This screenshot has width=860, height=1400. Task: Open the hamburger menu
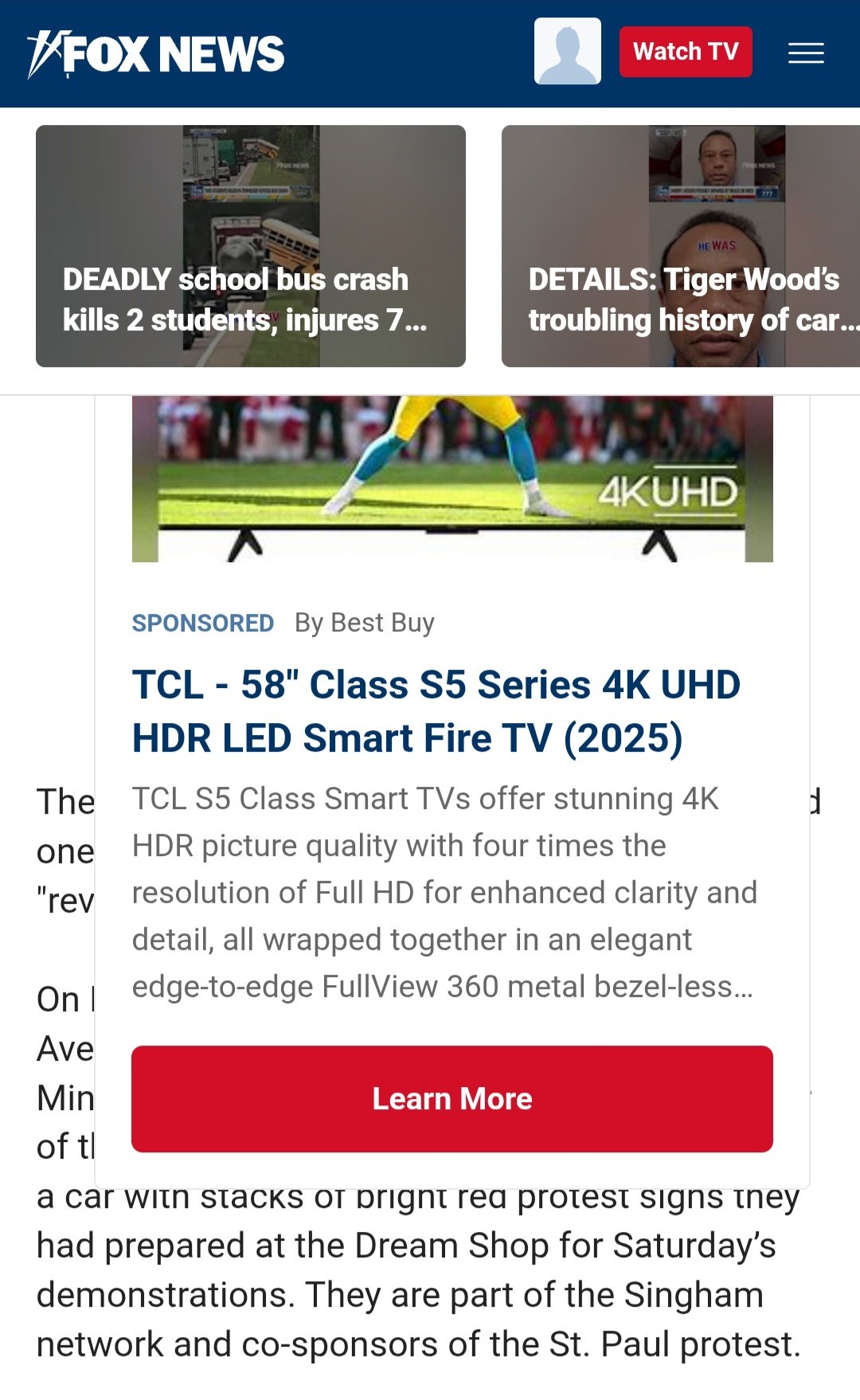806,53
